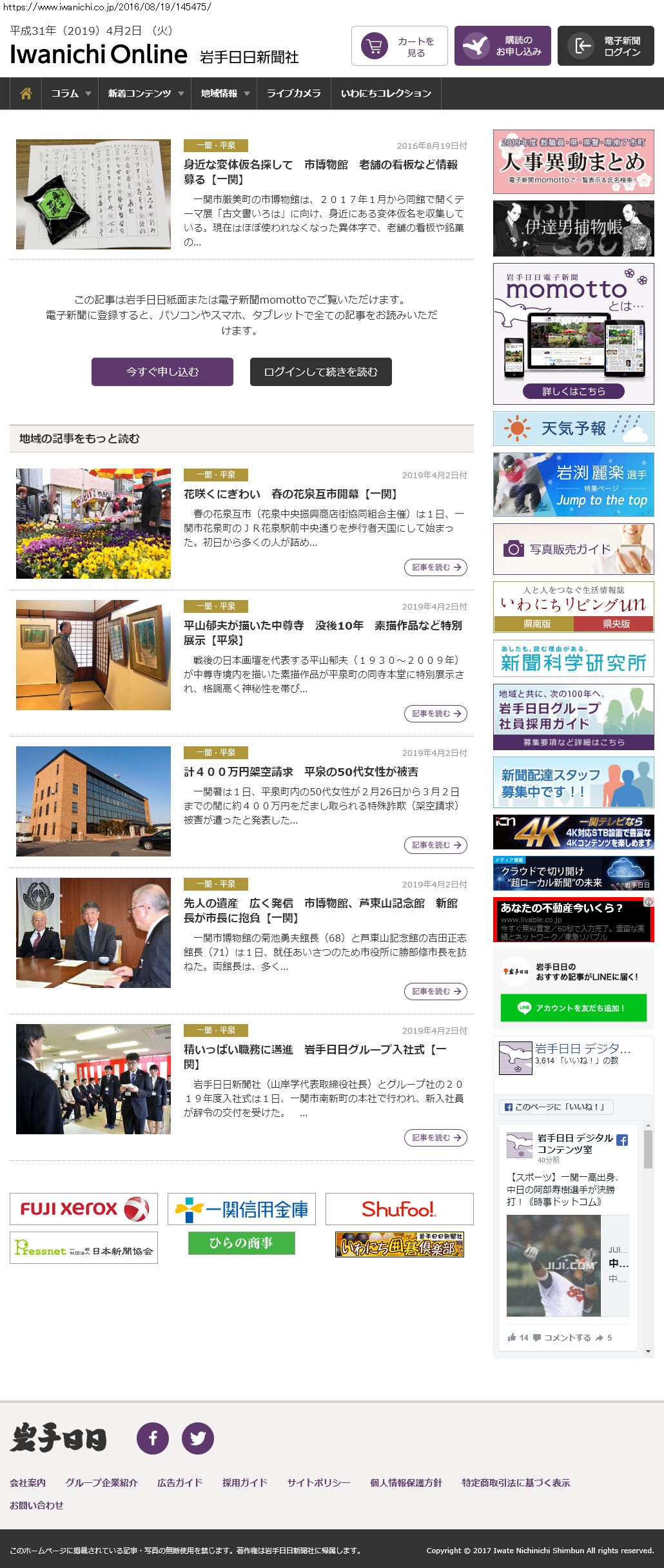Tap the カートを見る button
The height and width of the screenshot is (1568, 664).
pos(400,46)
